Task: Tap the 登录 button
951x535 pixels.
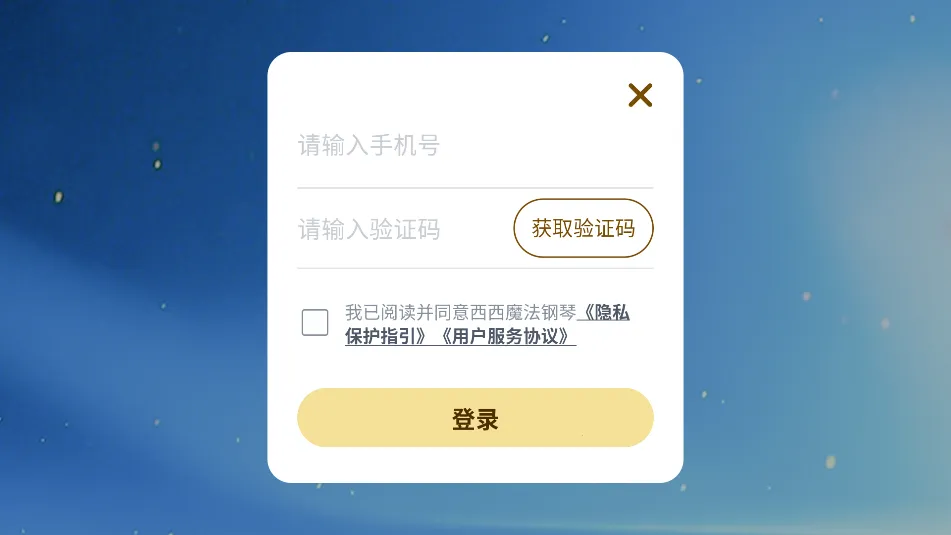Action: pyautogui.click(x=475, y=418)
